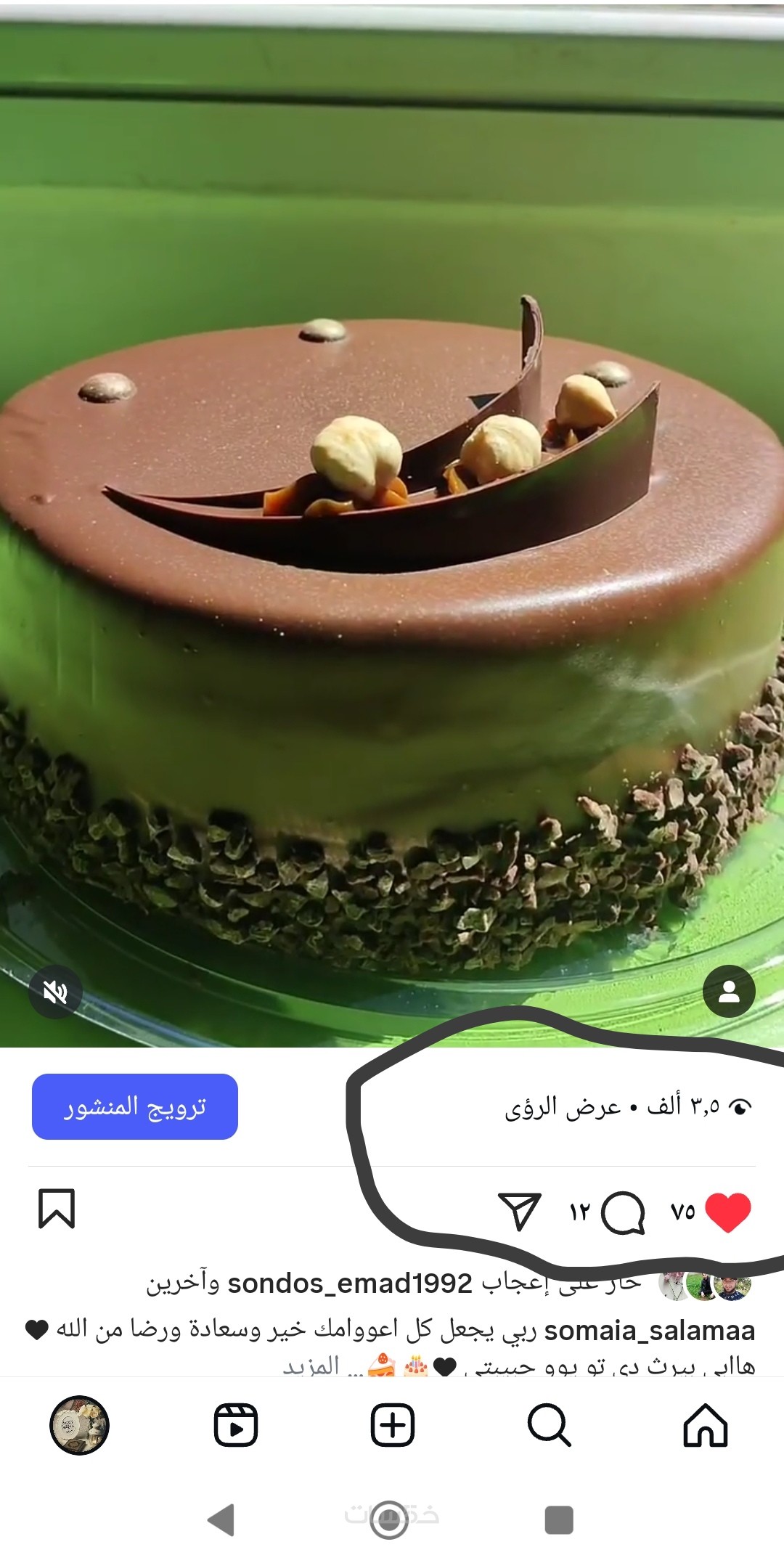Go to the Home feed tab
784x1555 pixels.
[705, 1425]
